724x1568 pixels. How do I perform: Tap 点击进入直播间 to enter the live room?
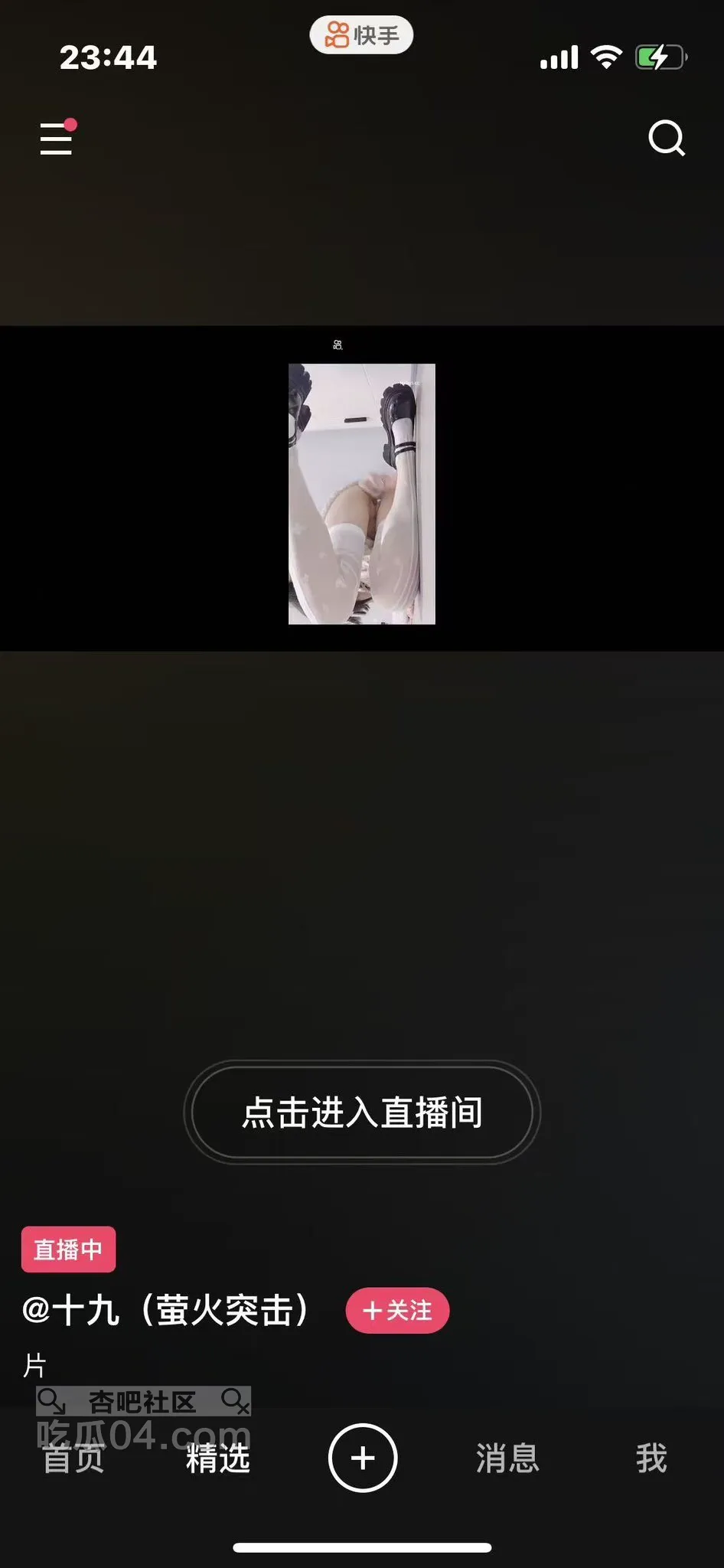click(362, 1112)
